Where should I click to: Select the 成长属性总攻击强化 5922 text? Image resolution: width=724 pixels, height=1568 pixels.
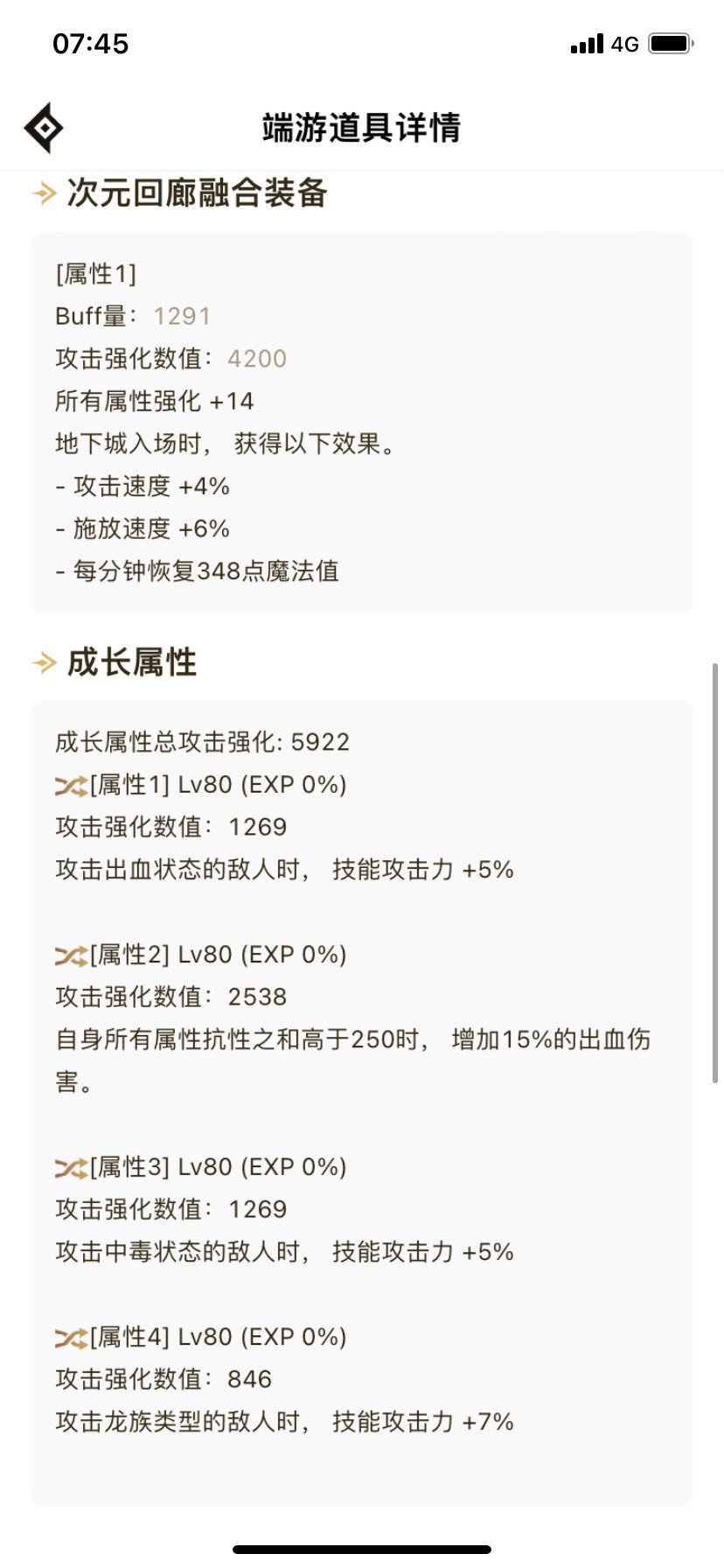tap(201, 742)
